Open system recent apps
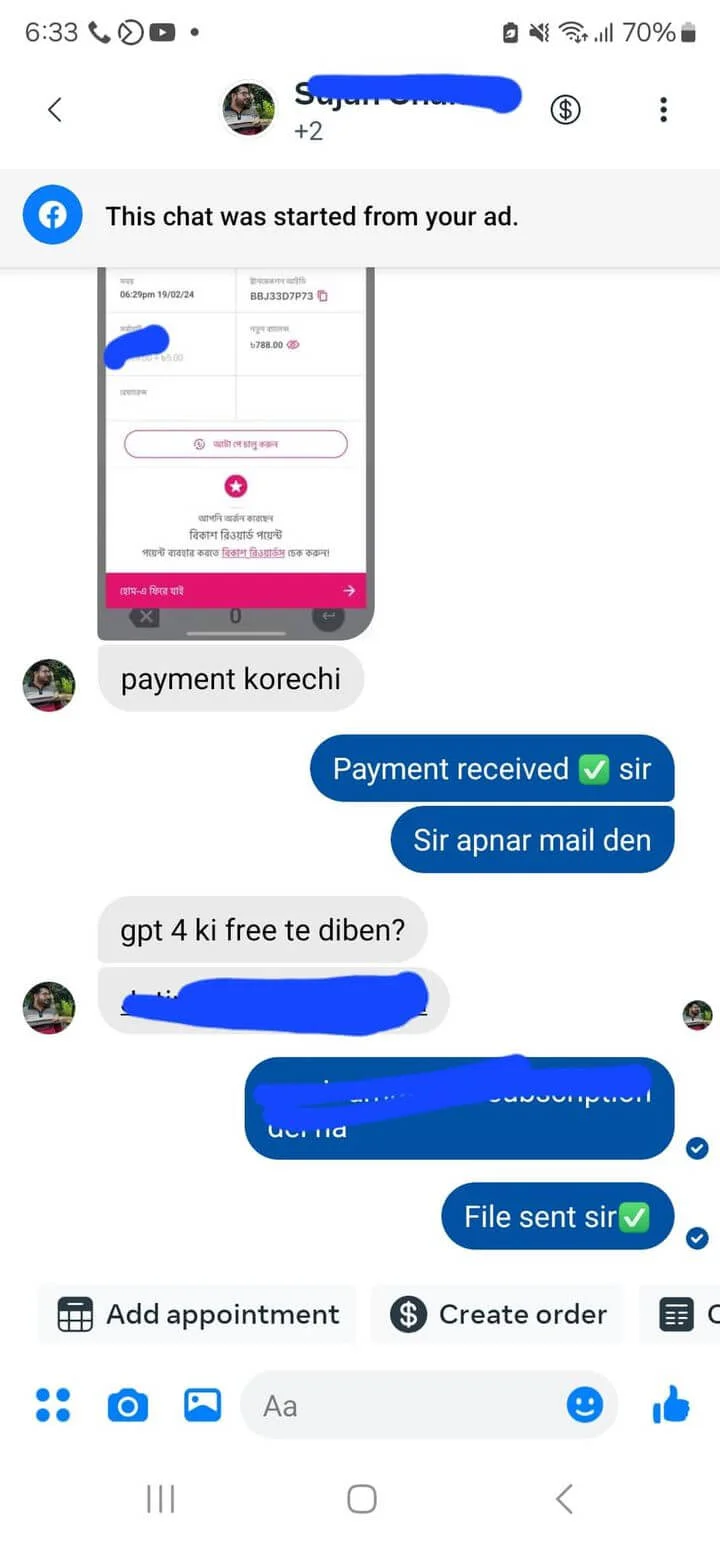 coord(160,1498)
